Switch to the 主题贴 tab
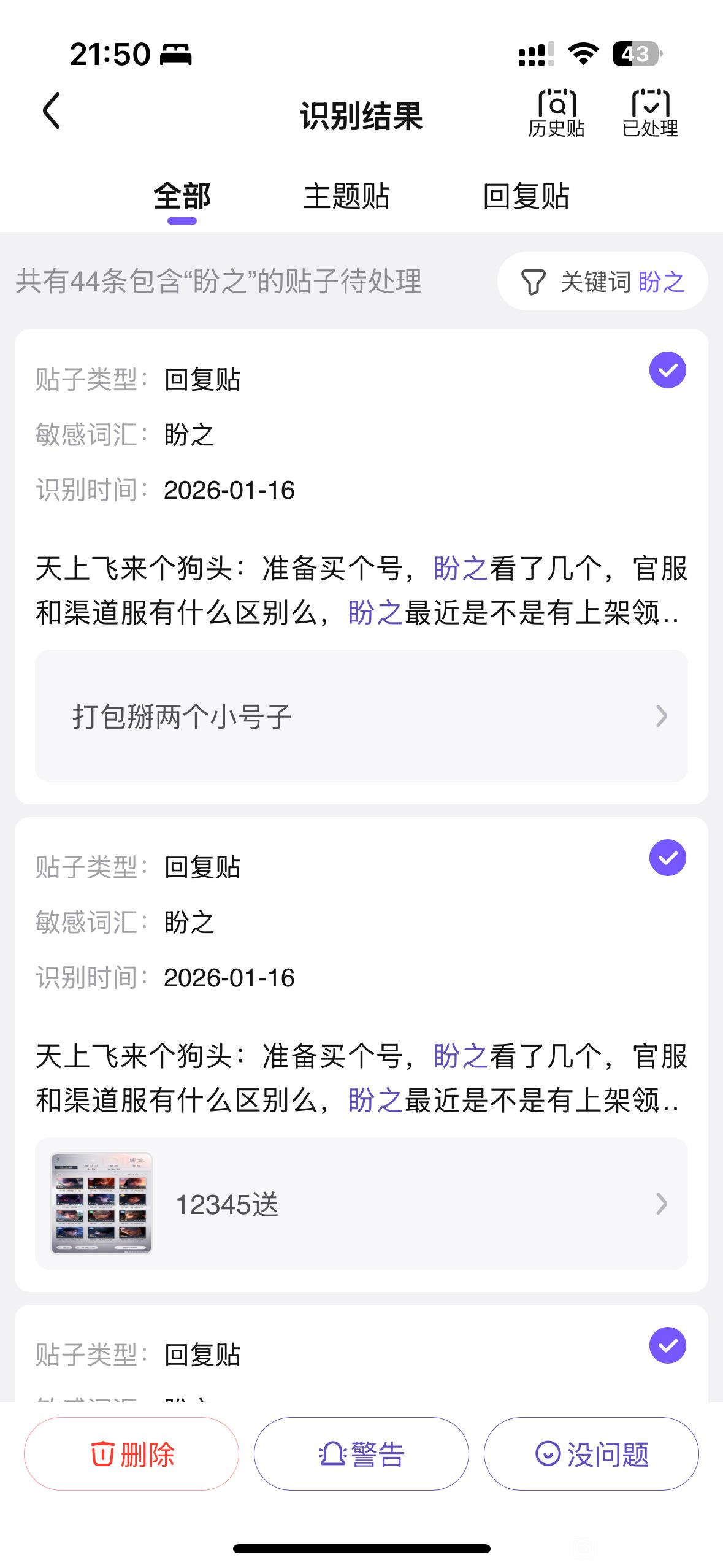Viewport: 723px width, 1568px height. [x=346, y=197]
